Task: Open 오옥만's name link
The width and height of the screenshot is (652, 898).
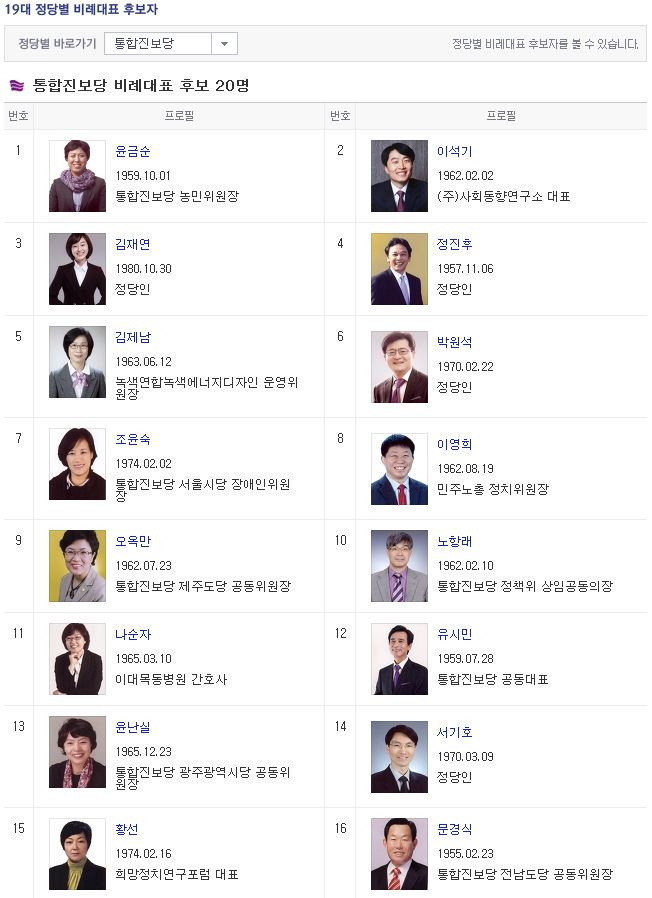Action: (x=133, y=541)
